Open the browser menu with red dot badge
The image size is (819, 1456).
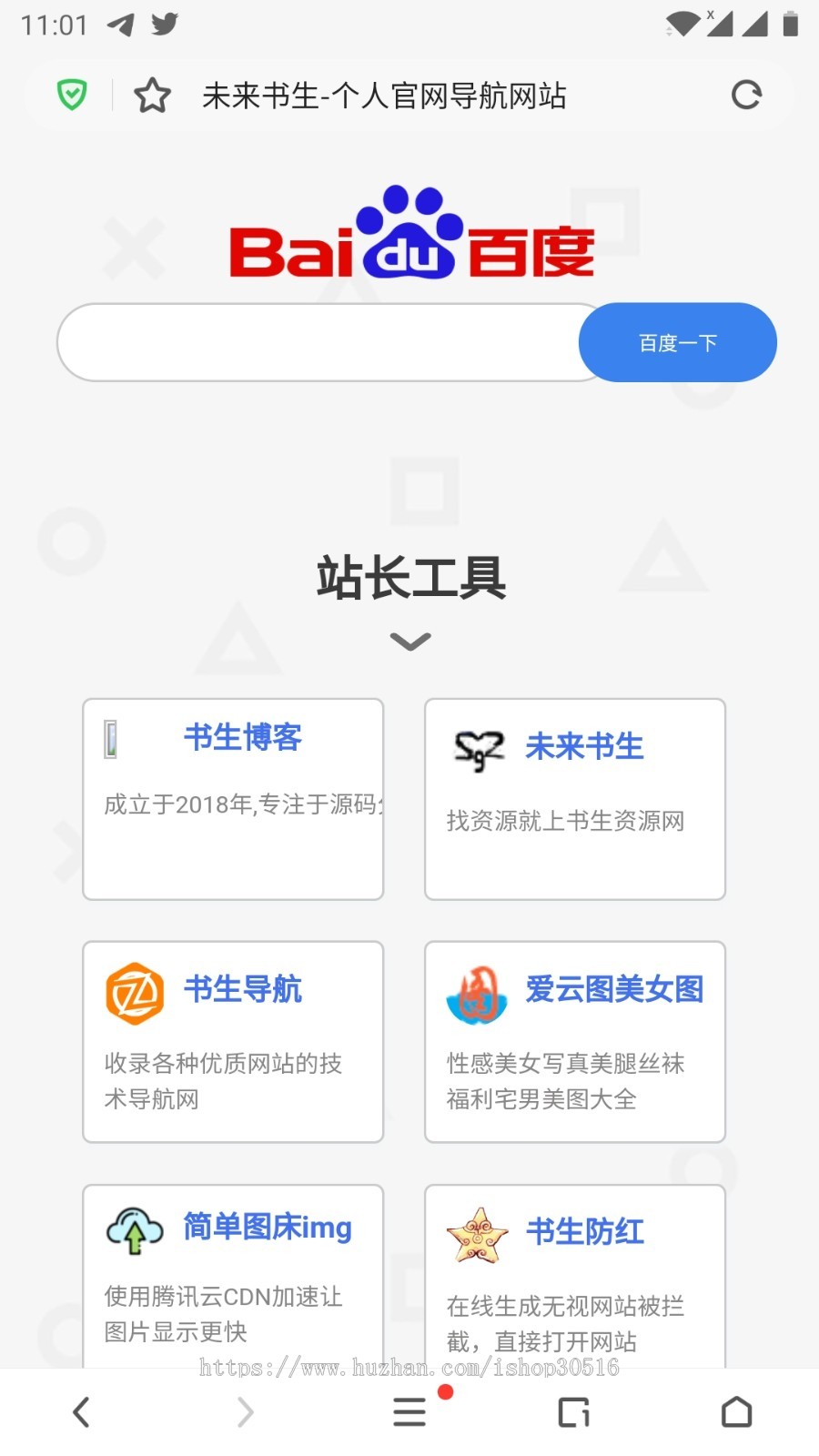[x=409, y=1411]
